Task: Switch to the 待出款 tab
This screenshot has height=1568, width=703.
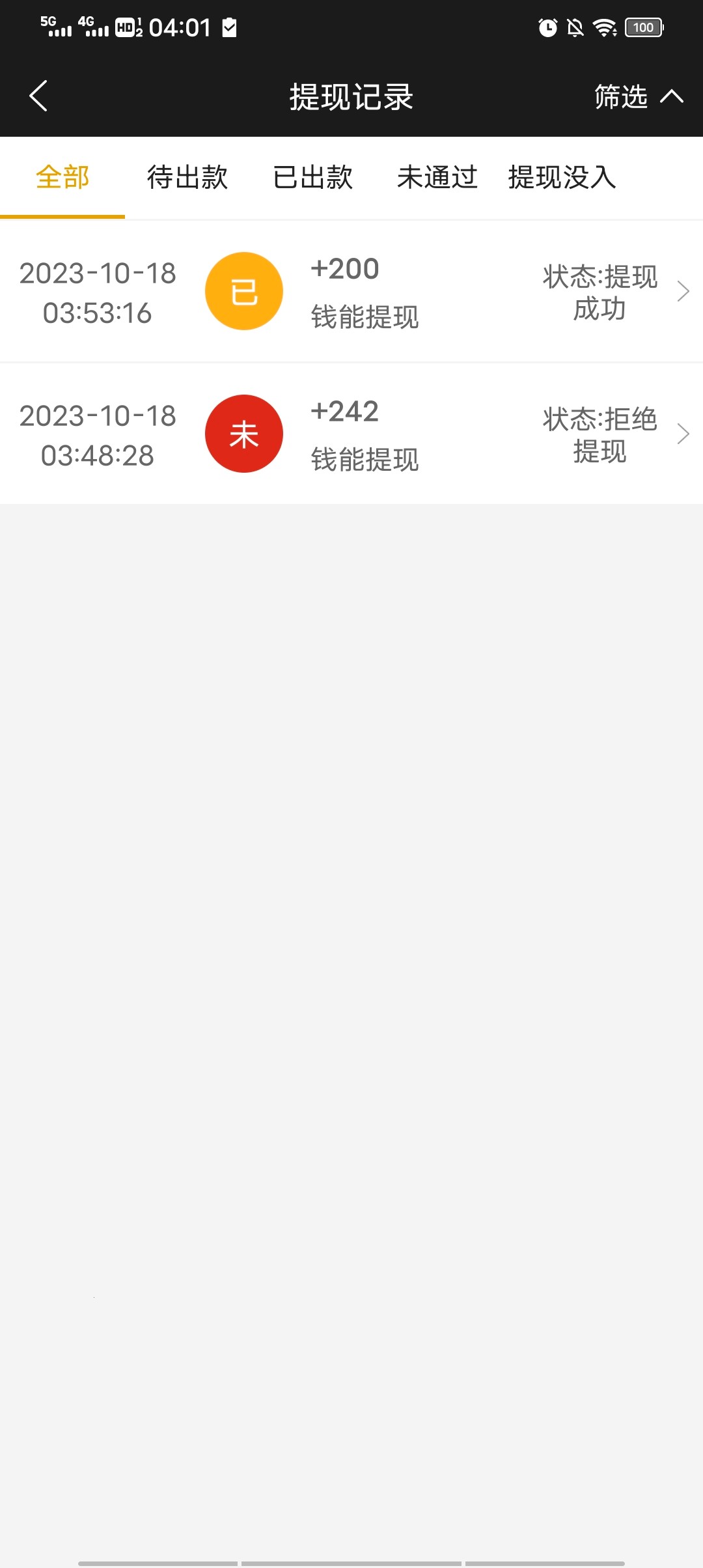Action: (x=187, y=177)
